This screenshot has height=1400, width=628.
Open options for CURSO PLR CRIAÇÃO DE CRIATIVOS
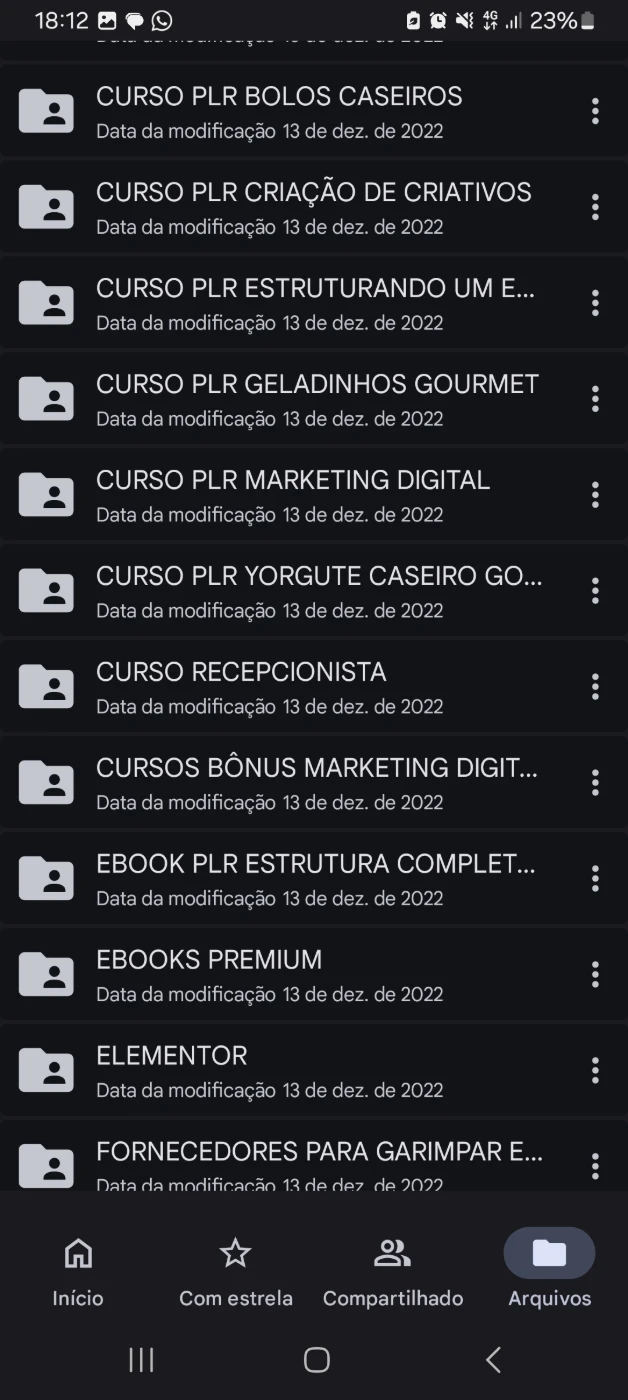click(595, 207)
